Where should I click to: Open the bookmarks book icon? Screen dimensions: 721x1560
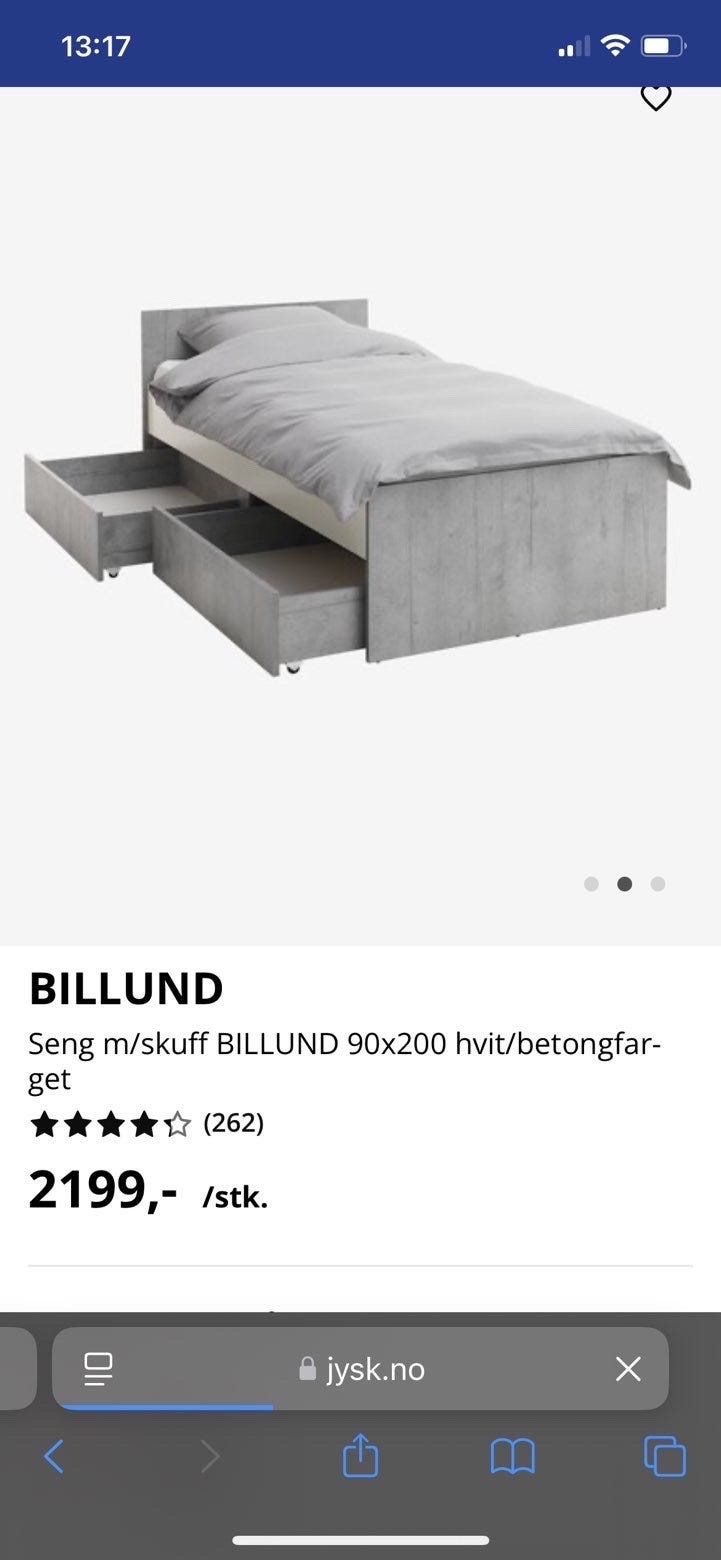pyautogui.click(x=512, y=1457)
